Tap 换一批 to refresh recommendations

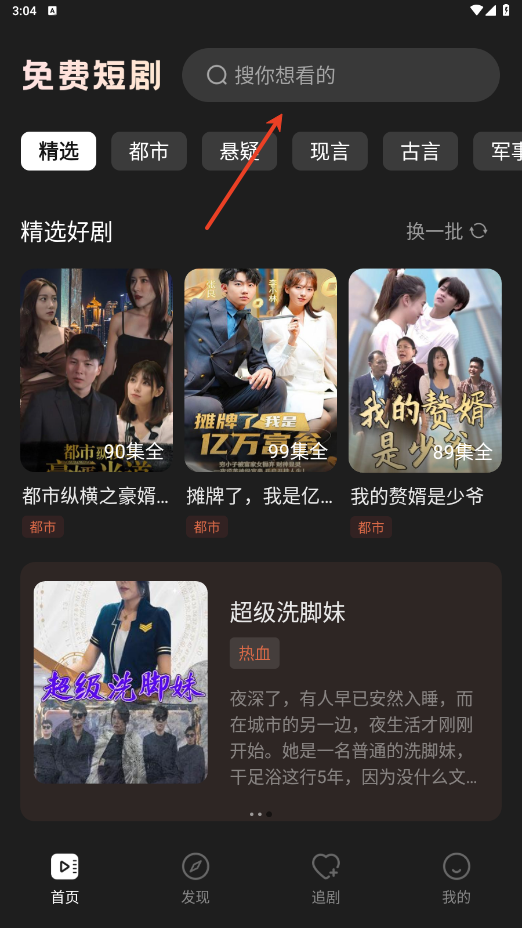point(447,231)
